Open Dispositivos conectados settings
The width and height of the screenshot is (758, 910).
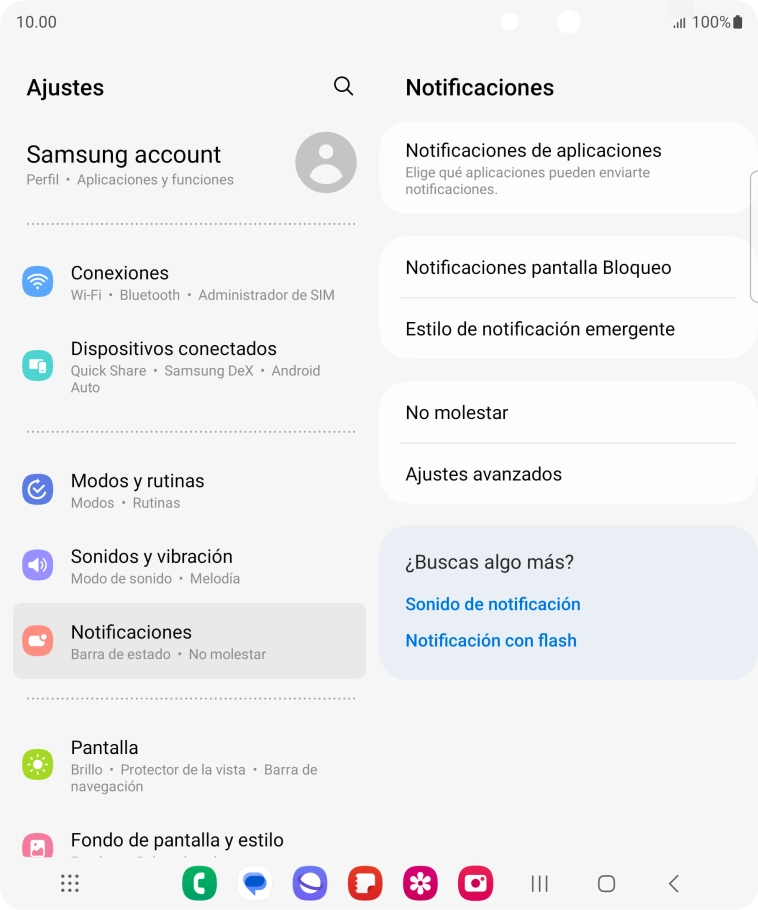click(x=190, y=366)
